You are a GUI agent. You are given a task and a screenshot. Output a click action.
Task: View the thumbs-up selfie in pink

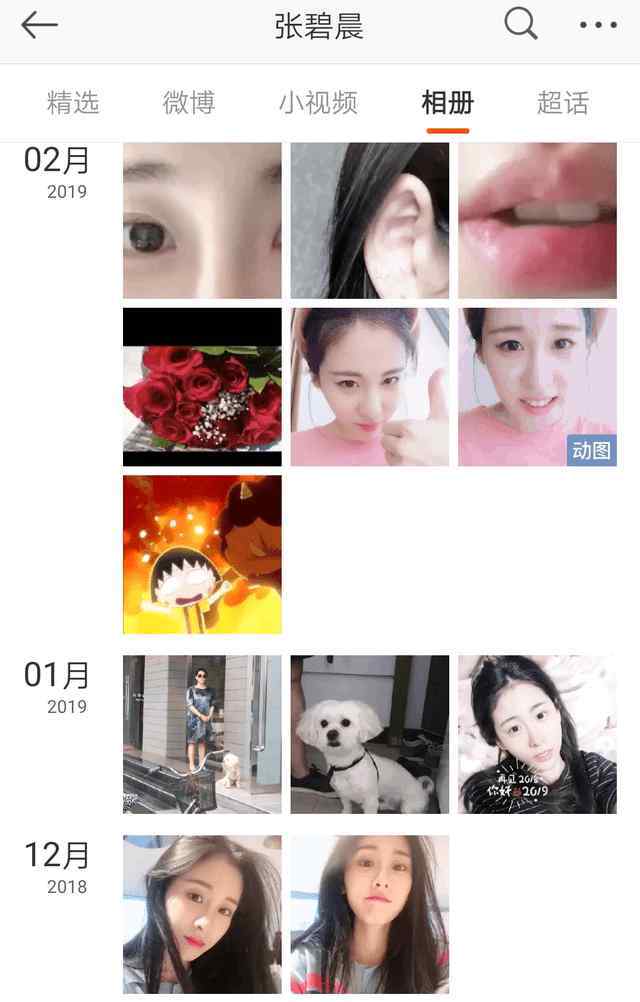(369, 388)
